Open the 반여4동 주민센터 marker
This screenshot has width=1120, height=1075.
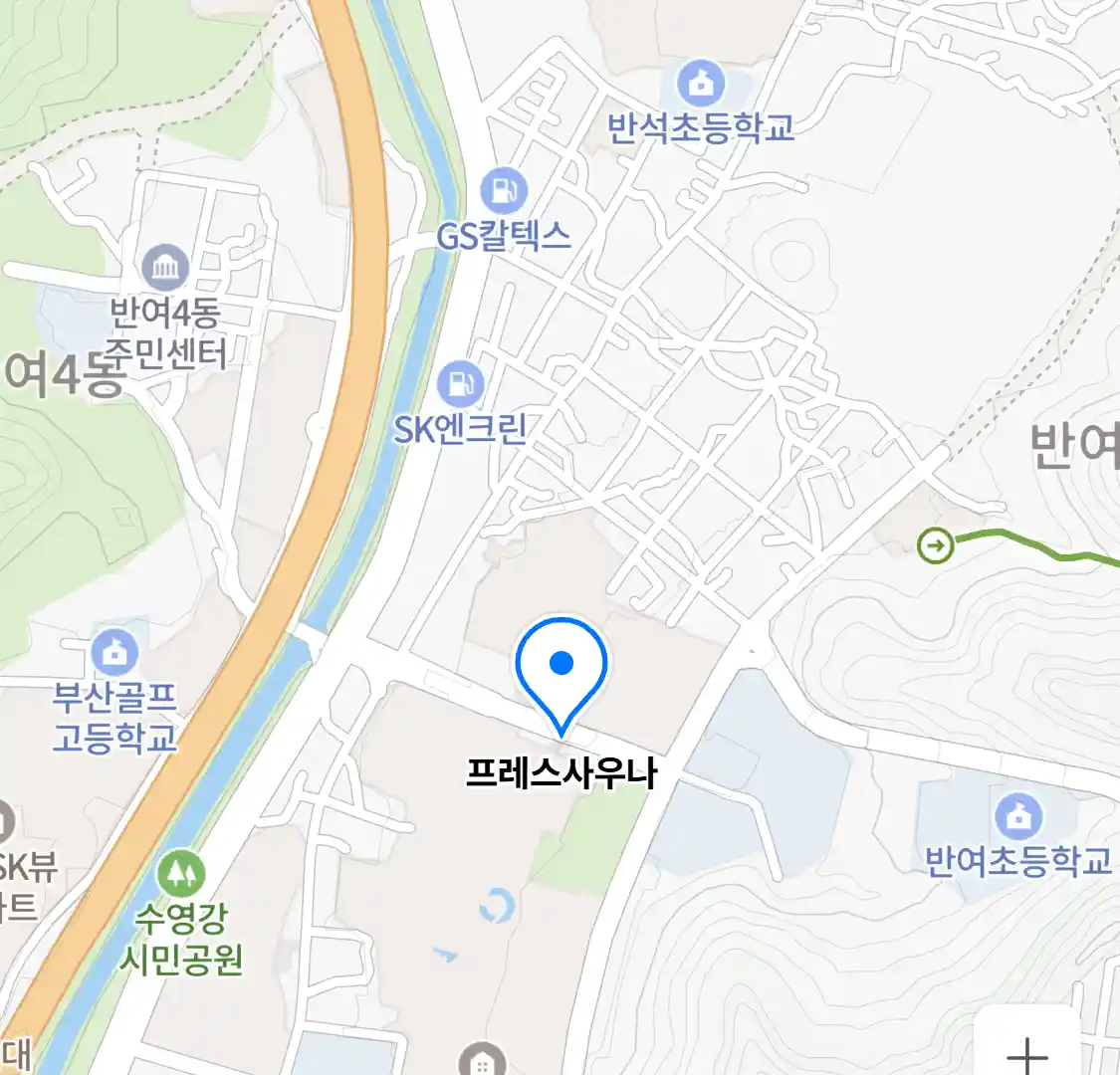[x=165, y=267]
